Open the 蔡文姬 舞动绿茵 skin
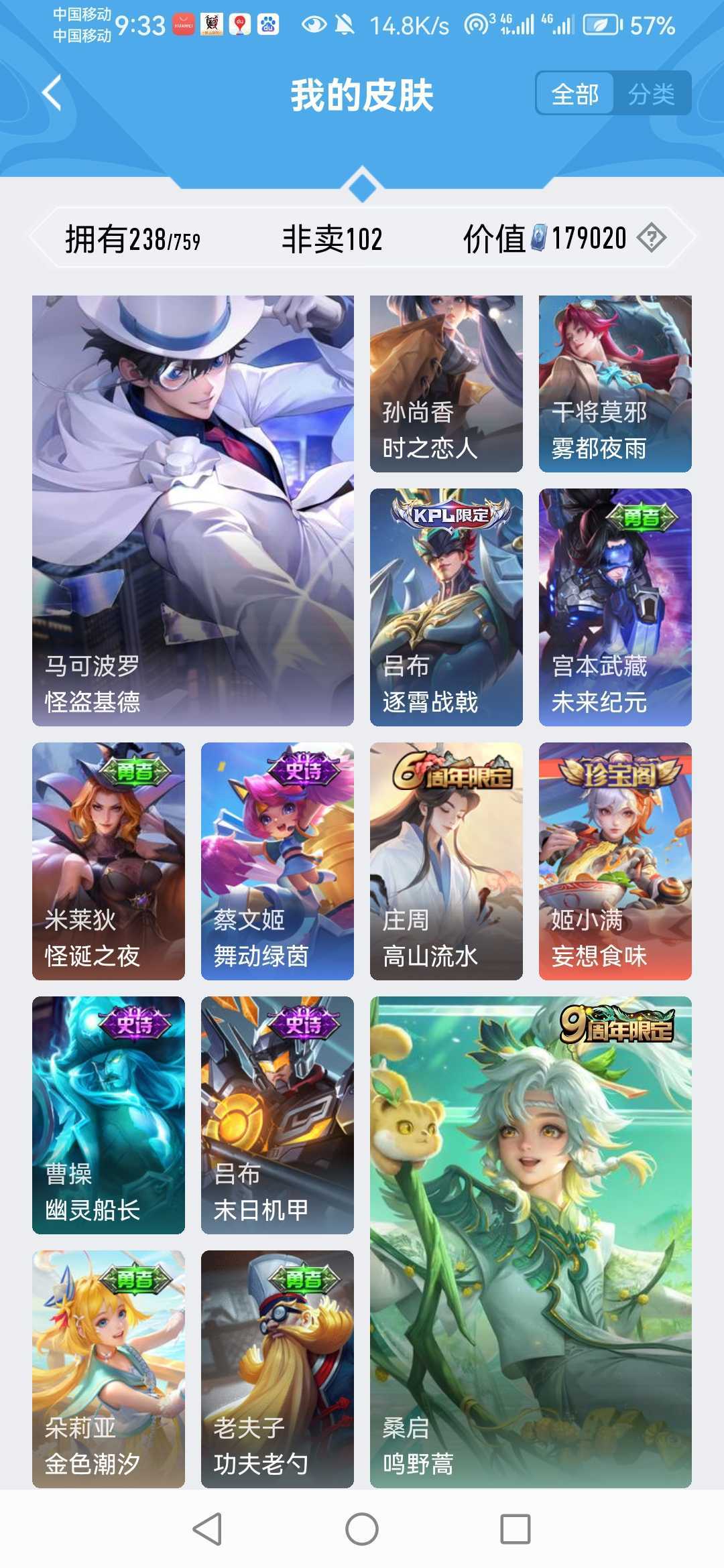Viewport: 724px width, 1568px height. coord(278,861)
